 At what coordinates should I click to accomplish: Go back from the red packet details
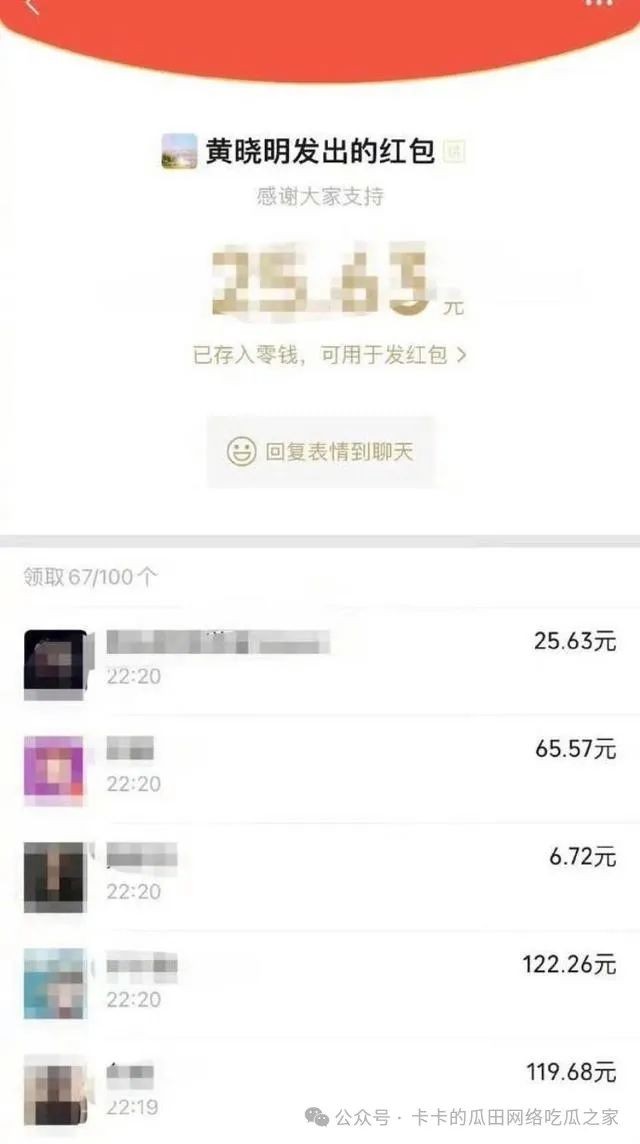32,6
